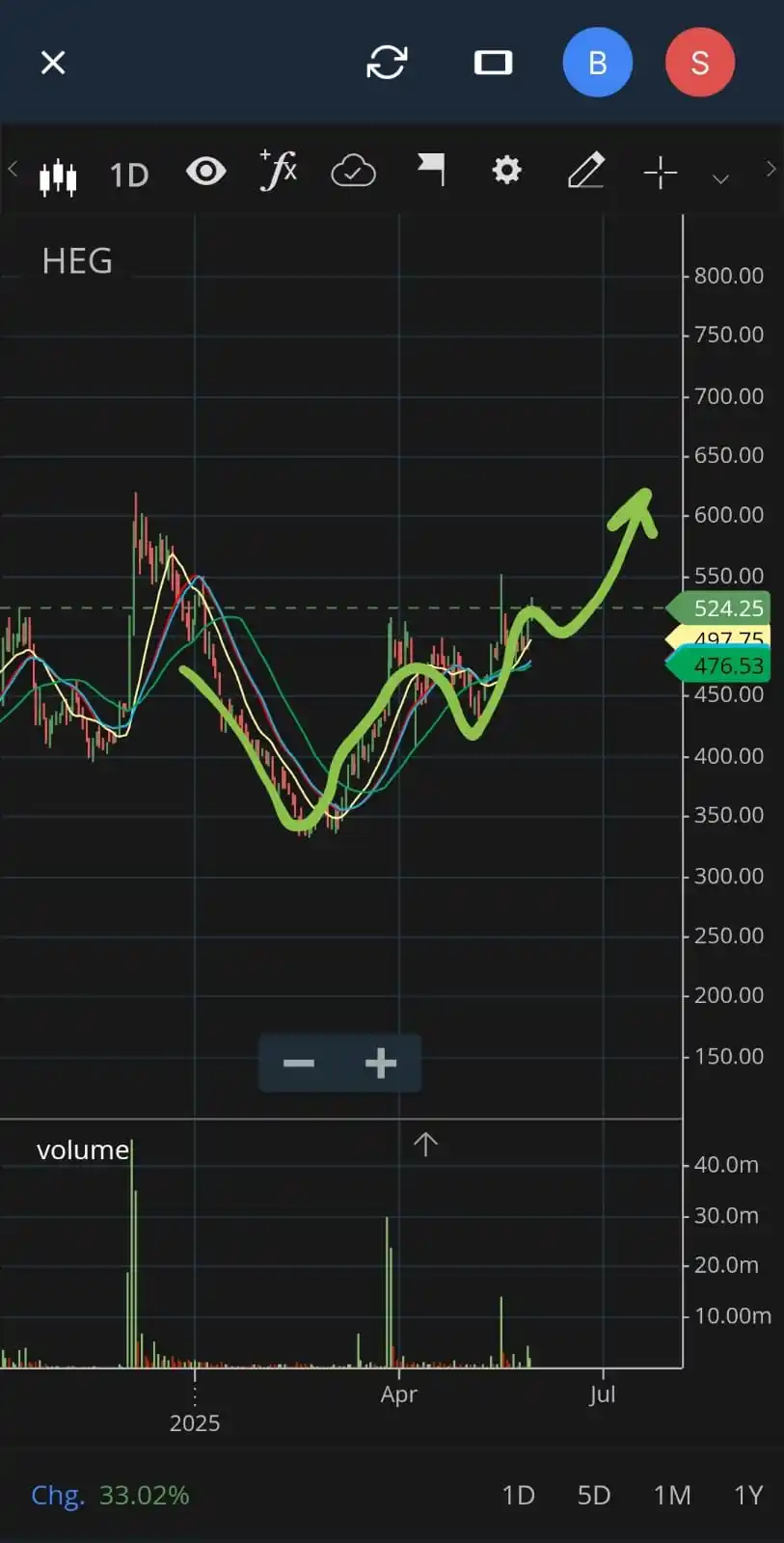The height and width of the screenshot is (1543, 784).
Task: Select the 1M time range
Action: point(672,1495)
